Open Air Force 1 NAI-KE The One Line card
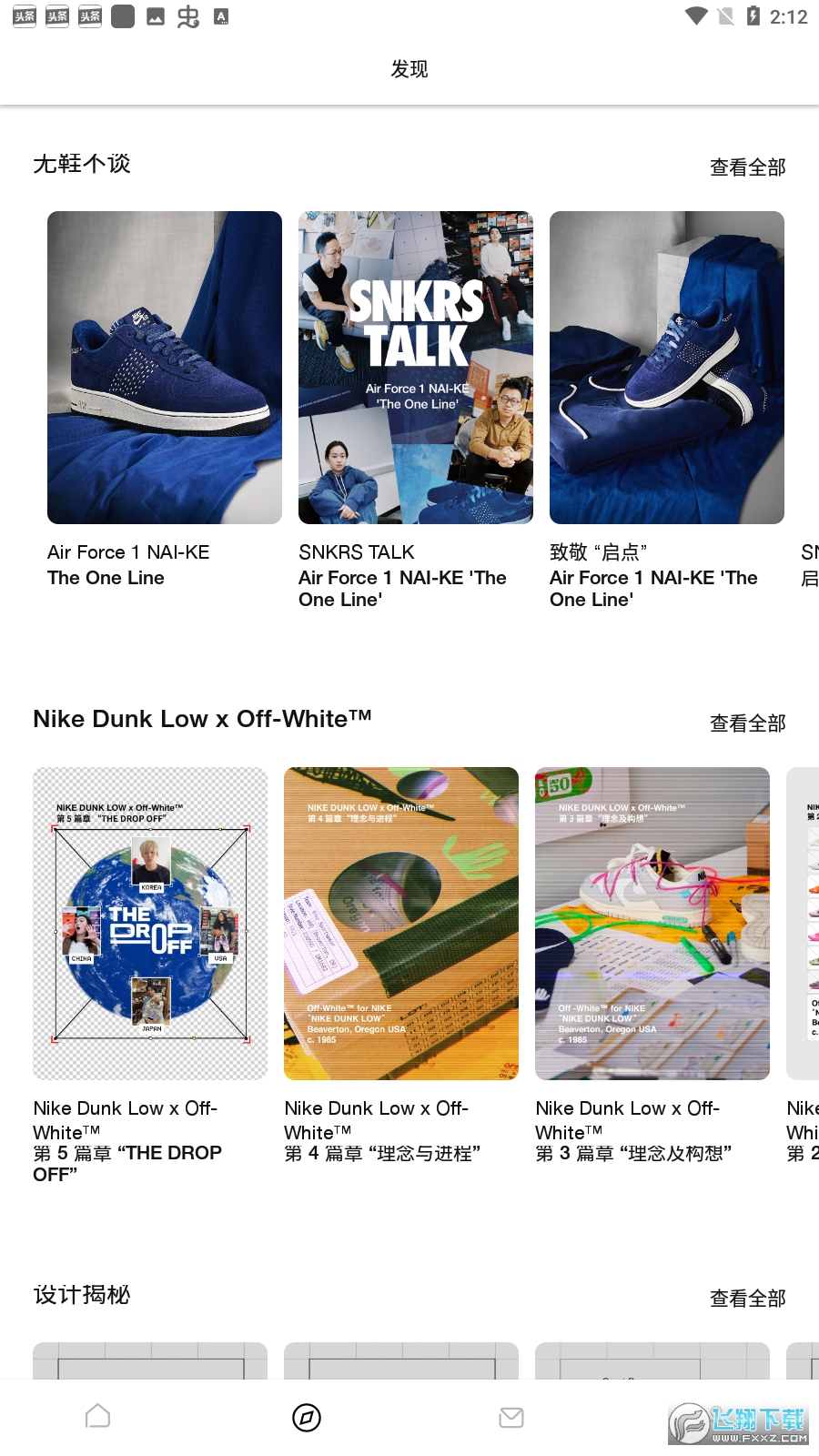The image size is (819, 1456). (165, 368)
